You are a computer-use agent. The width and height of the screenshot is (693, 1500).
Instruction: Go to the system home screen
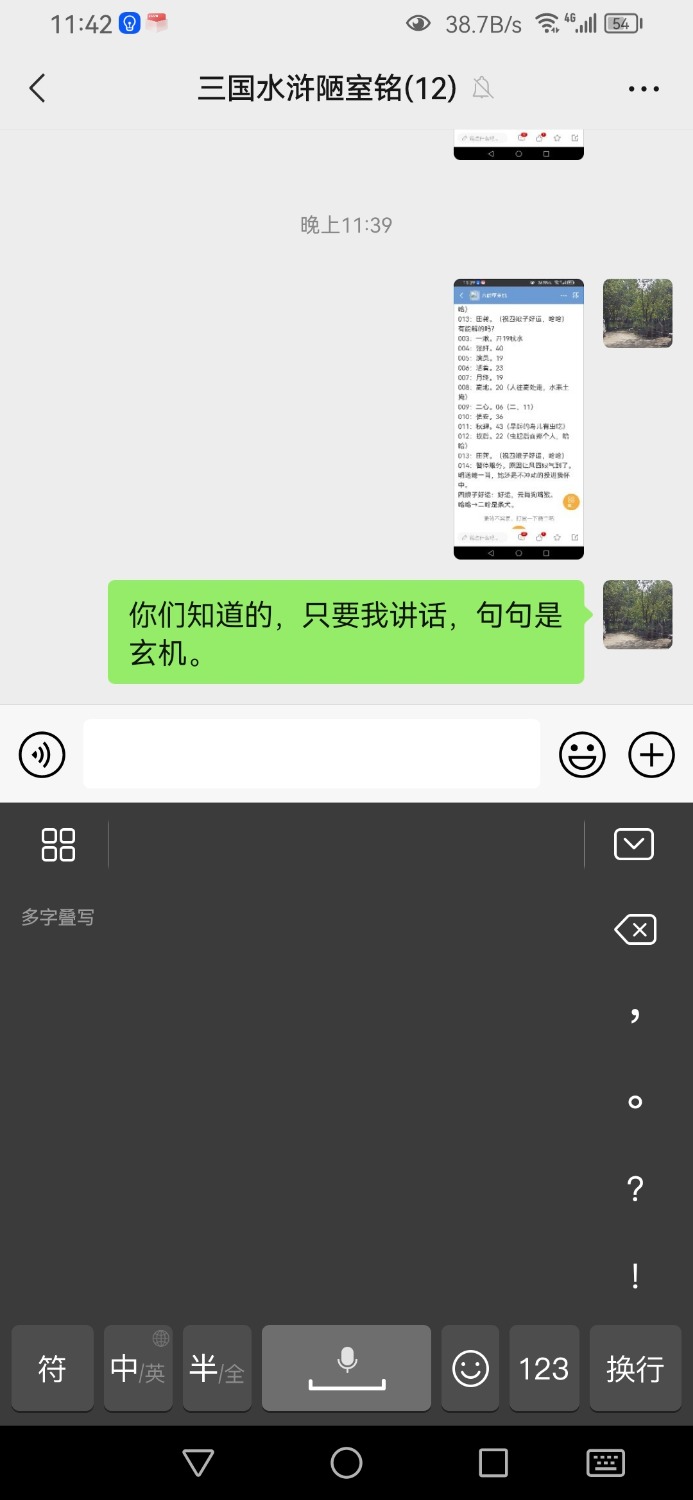346,1463
